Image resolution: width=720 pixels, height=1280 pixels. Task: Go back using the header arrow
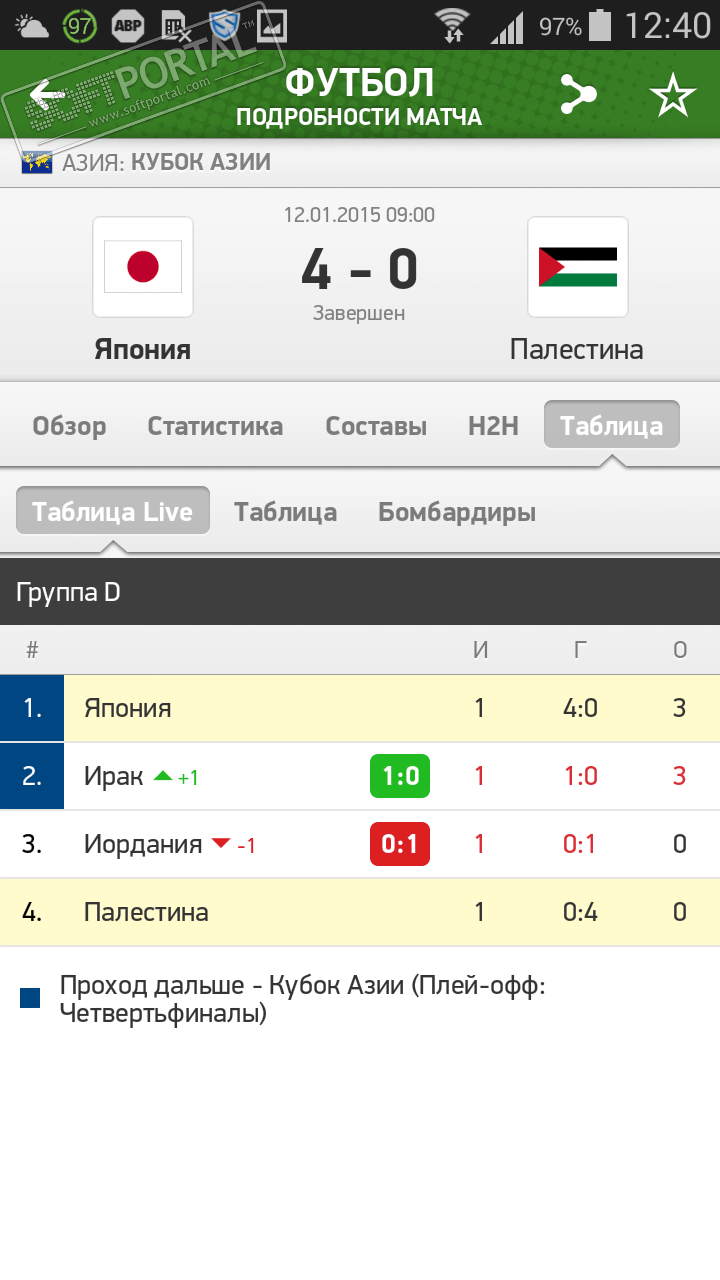(x=47, y=96)
